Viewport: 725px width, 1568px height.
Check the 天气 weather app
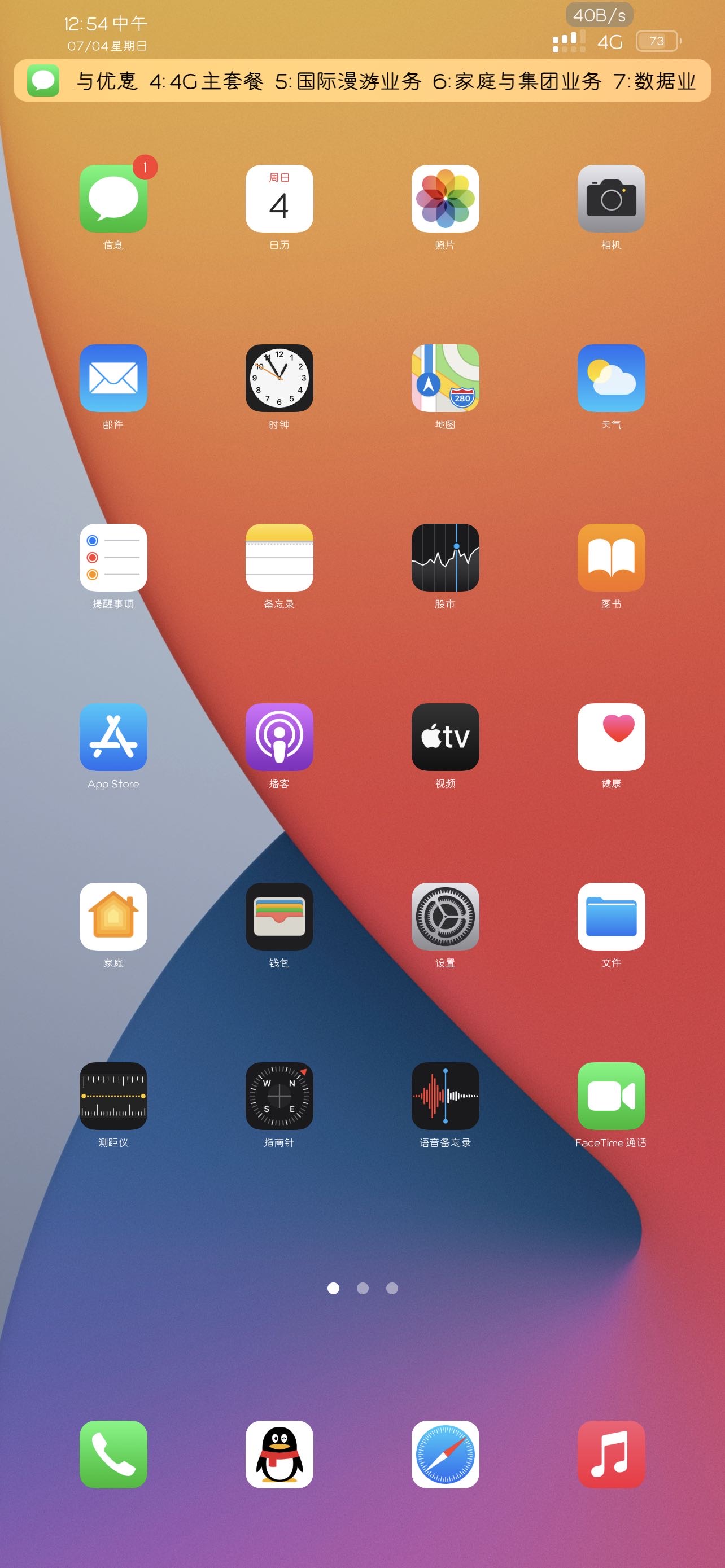pos(610,378)
